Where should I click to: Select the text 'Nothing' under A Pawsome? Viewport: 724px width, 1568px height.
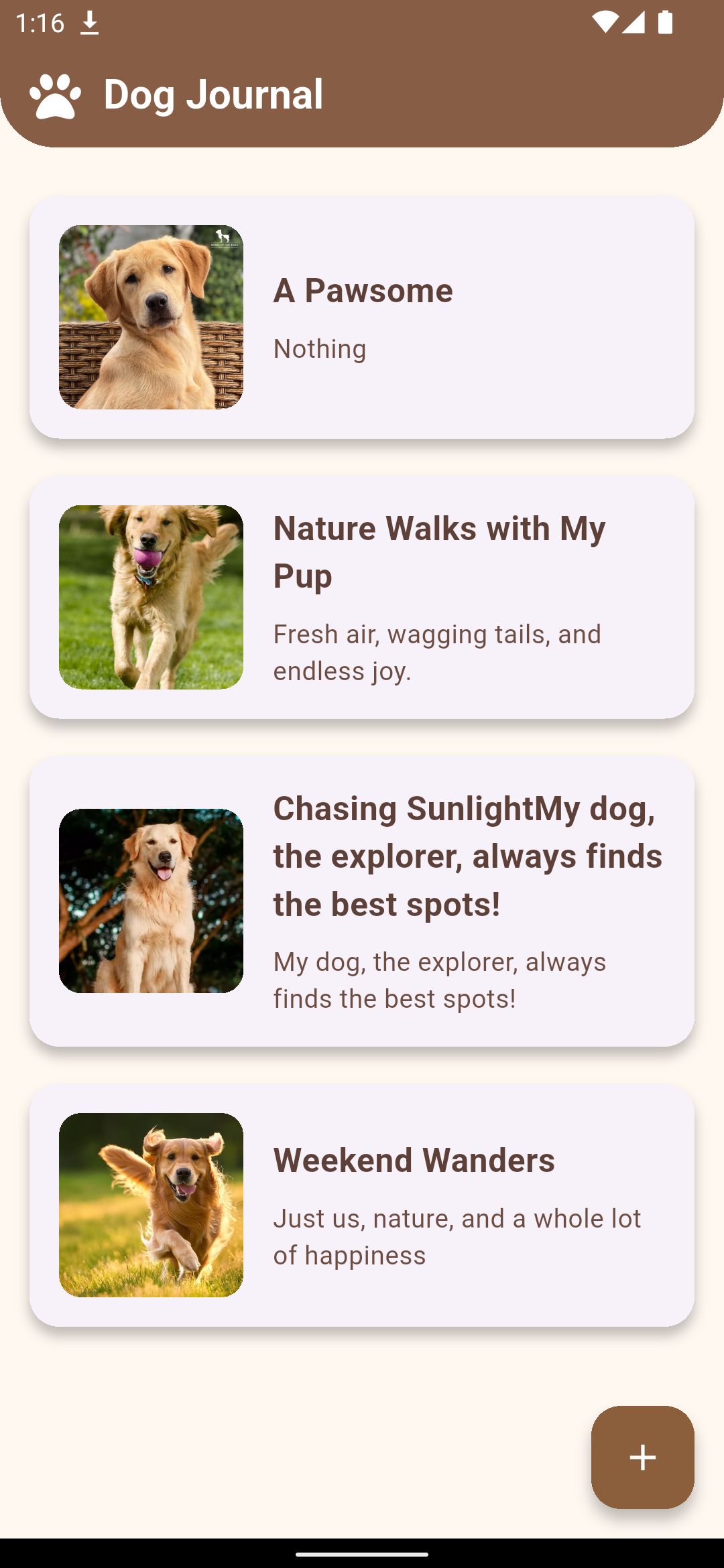319,349
